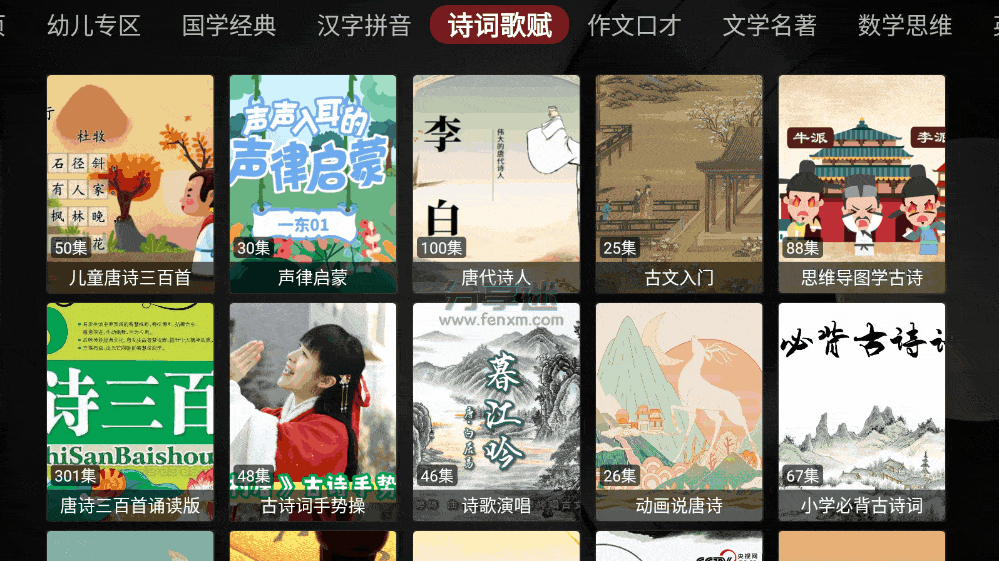The image size is (999, 561).
Task: Select the 诗歌演唱 card
Action: coord(496,412)
